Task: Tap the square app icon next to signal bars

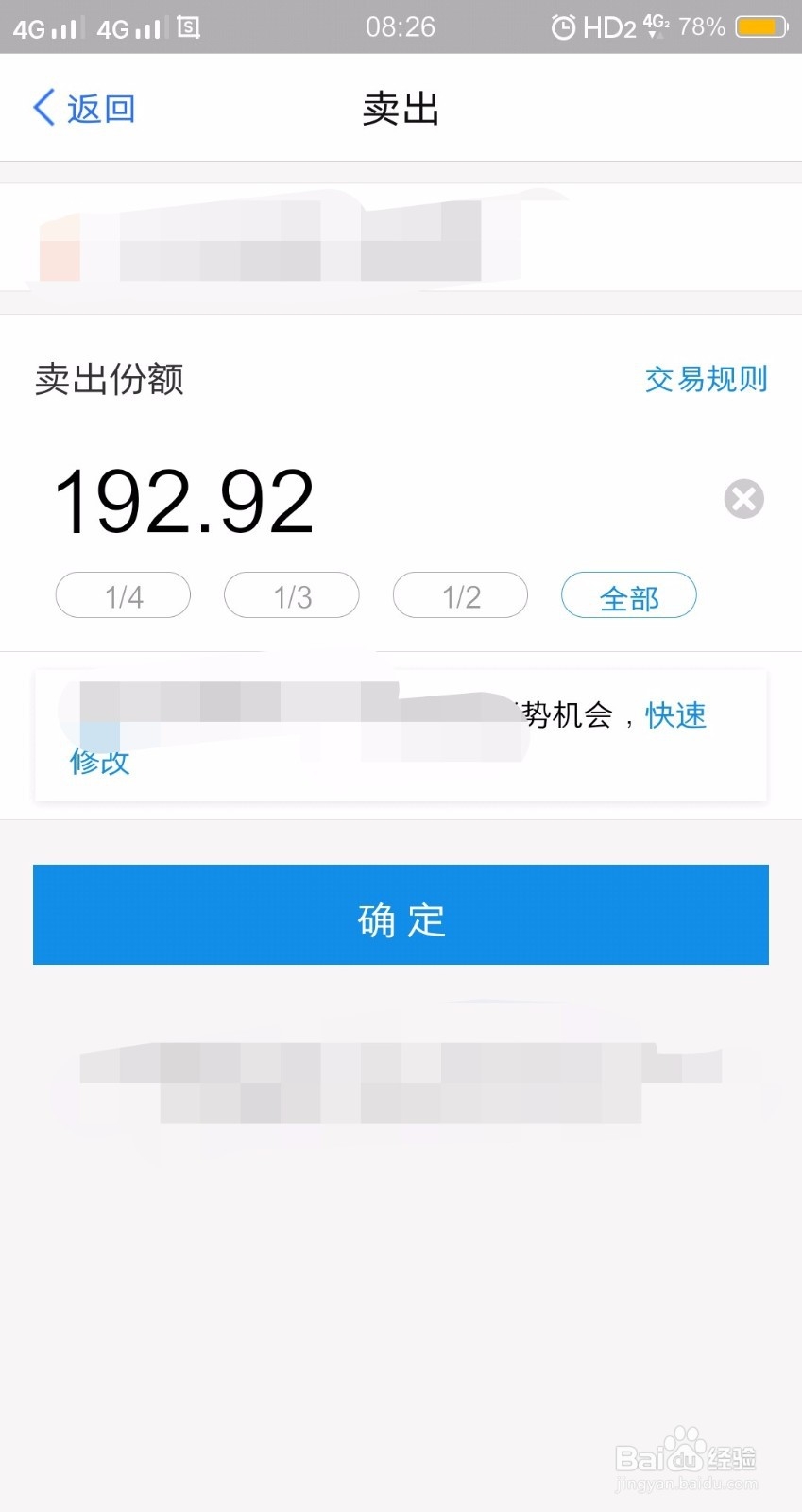Action: pos(187,26)
